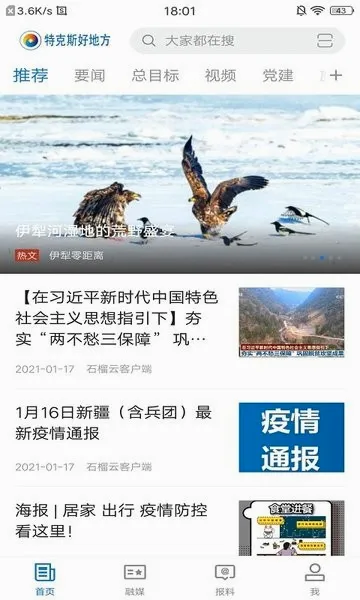Switch to the 要闻 tab
The height and width of the screenshot is (600, 360).
pos(90,75)
